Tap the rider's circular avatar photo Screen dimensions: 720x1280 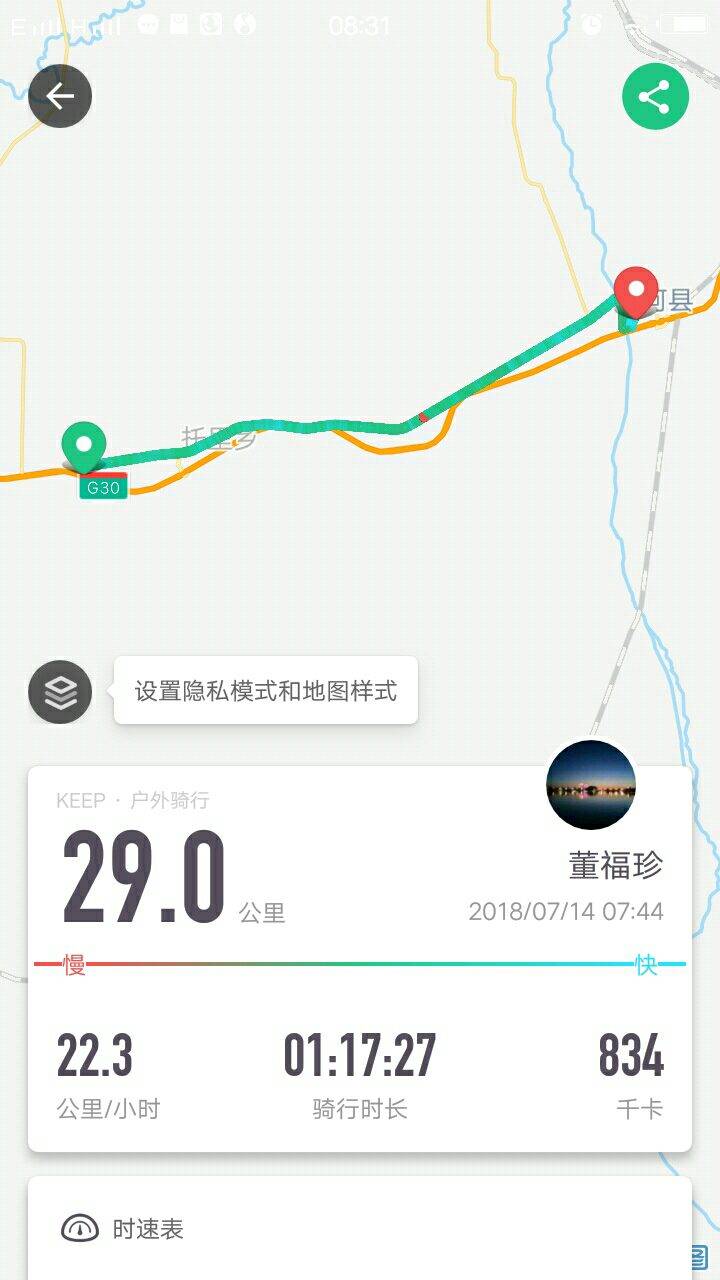click(x=591, y=787)
